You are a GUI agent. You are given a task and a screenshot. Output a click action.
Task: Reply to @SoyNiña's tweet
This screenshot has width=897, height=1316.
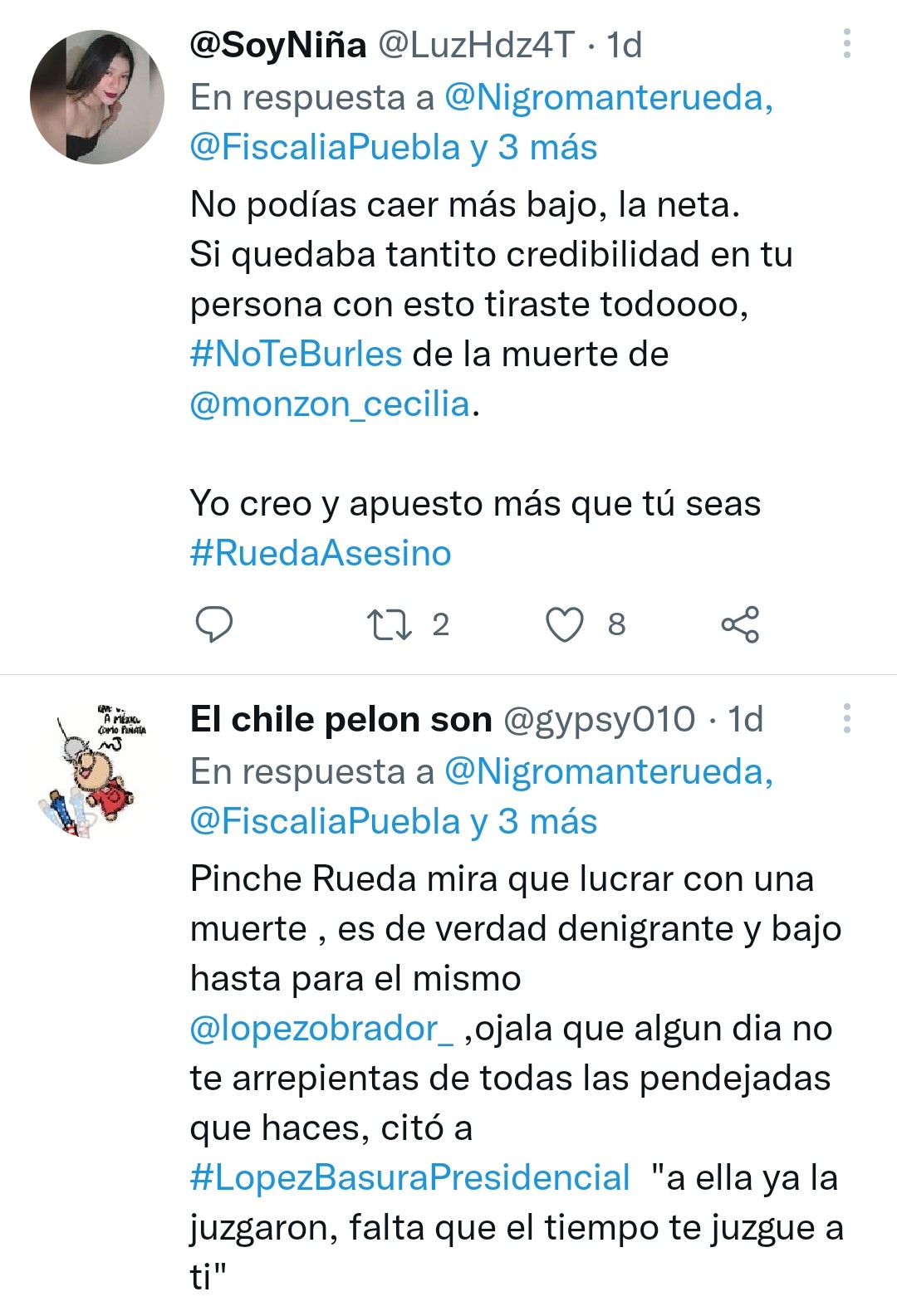point(213,624)
